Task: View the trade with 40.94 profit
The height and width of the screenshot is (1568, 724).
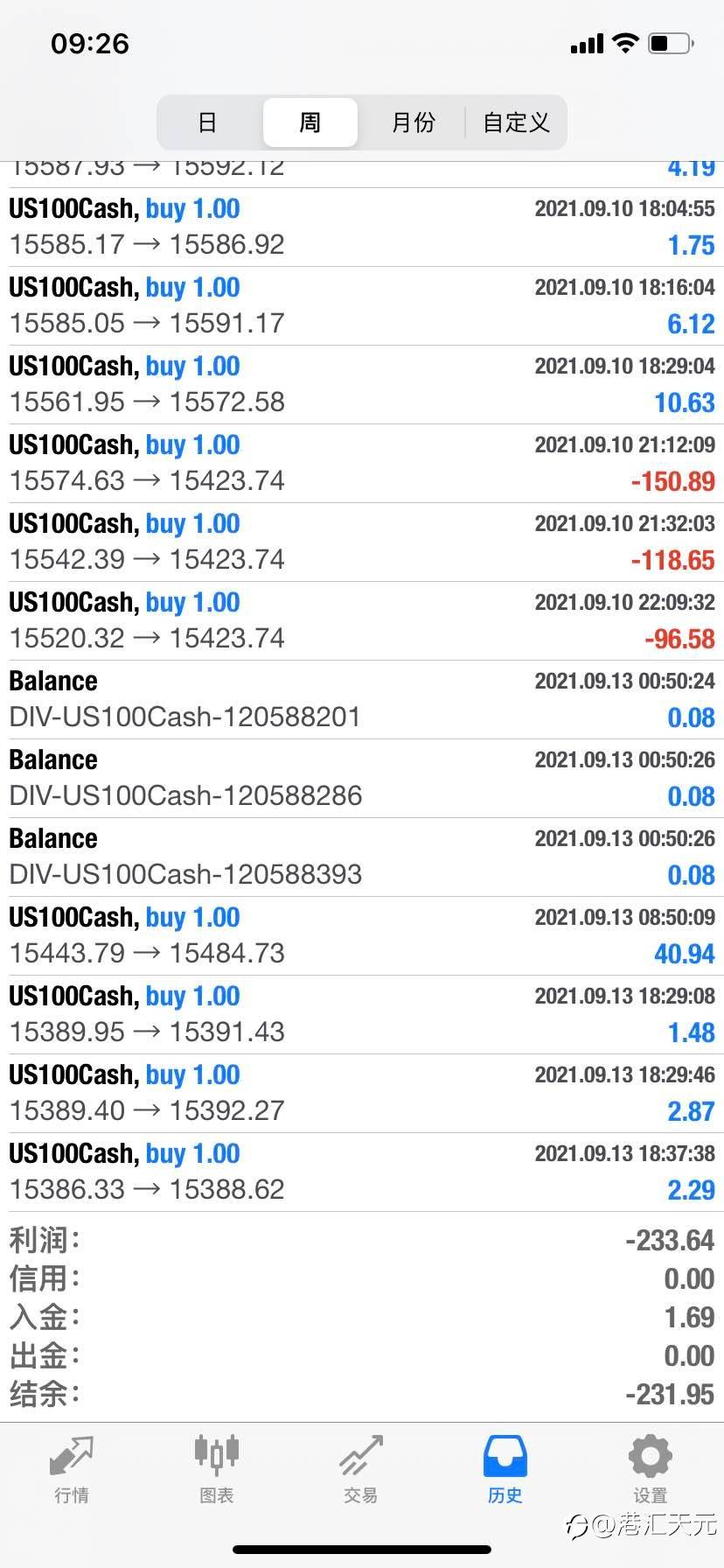Action: coord(362,935)
